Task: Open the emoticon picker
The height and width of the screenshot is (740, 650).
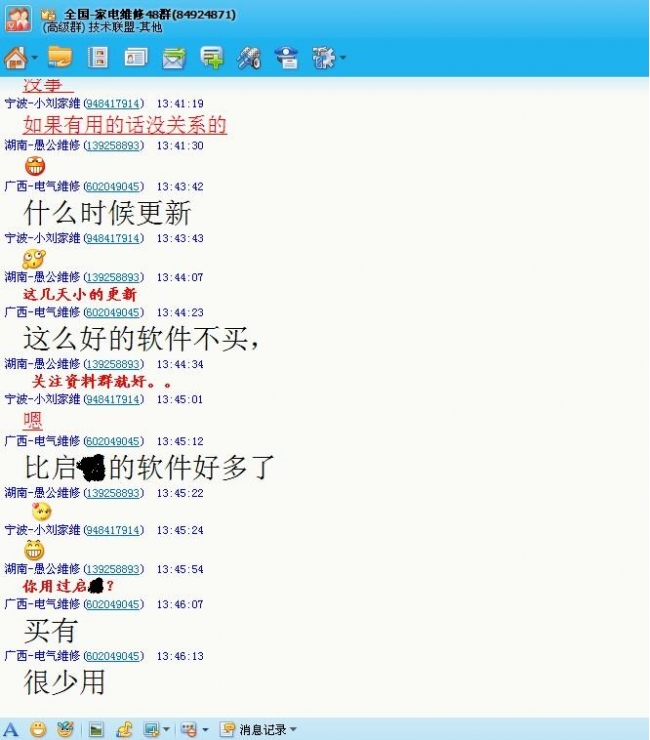Action: 38,730
